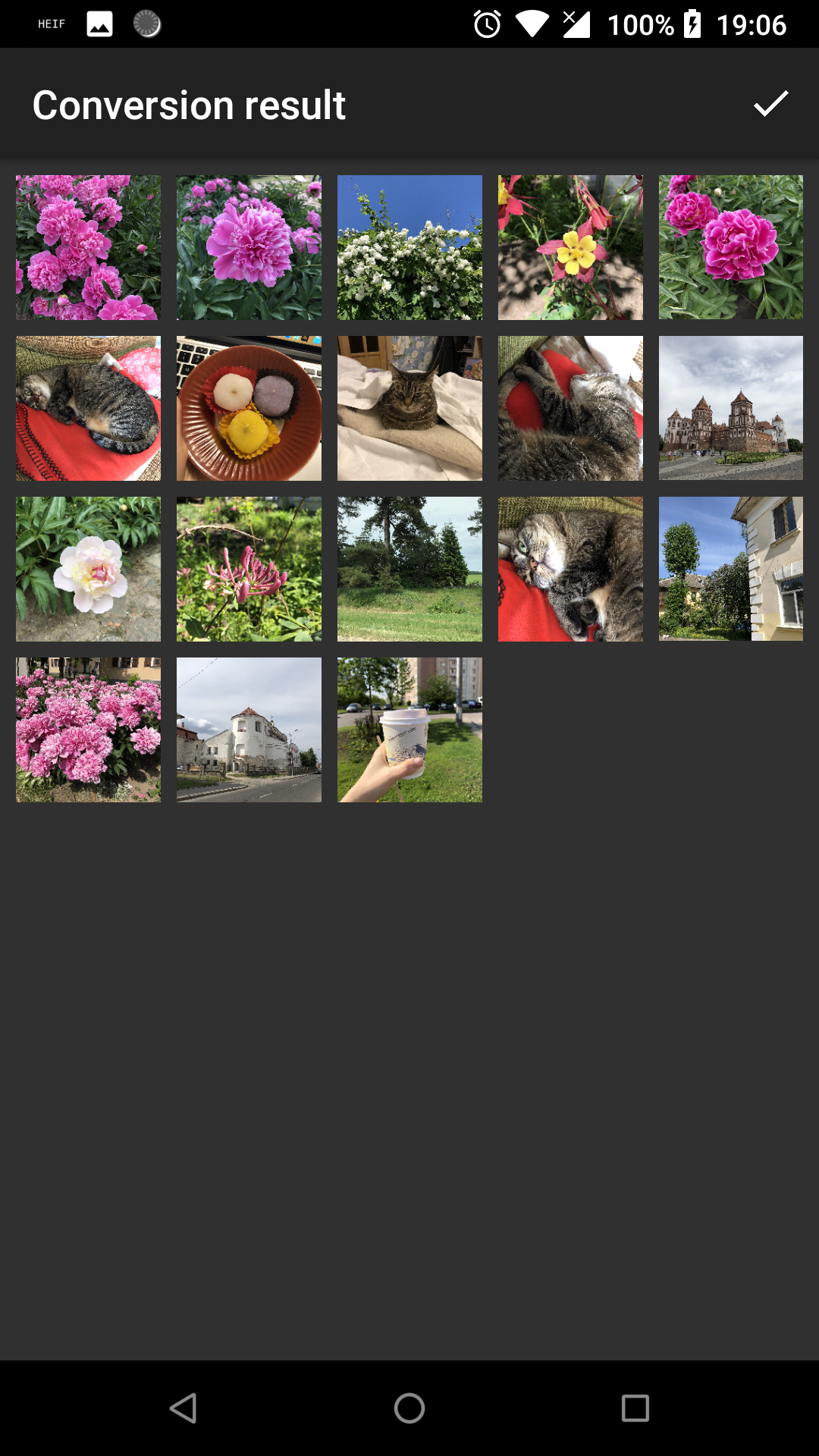819x1456 pixels.
Task: Select the sleeping cat thumbnail
Action: point(88,408)
